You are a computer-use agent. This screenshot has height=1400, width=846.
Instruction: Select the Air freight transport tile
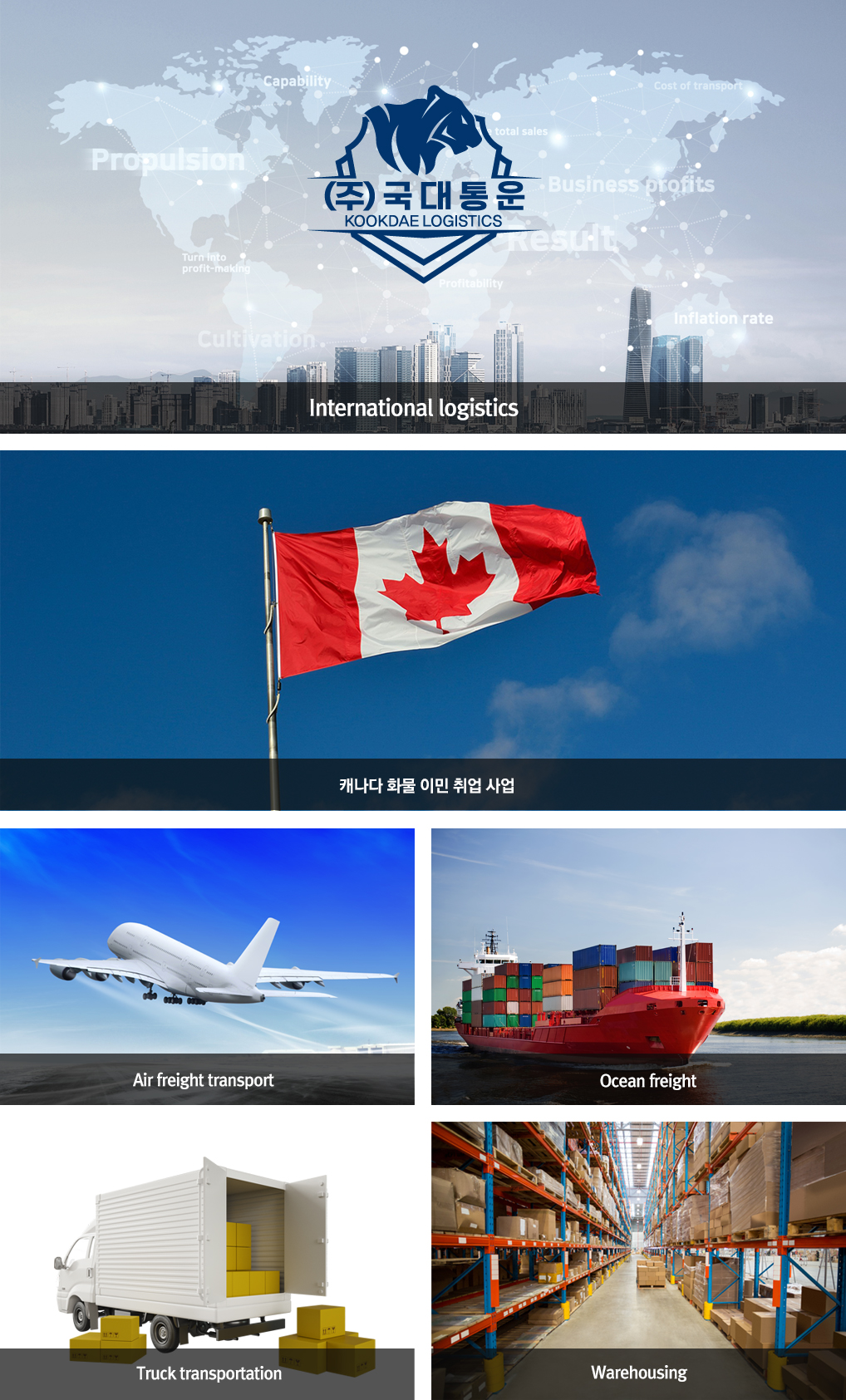[207, 966]
